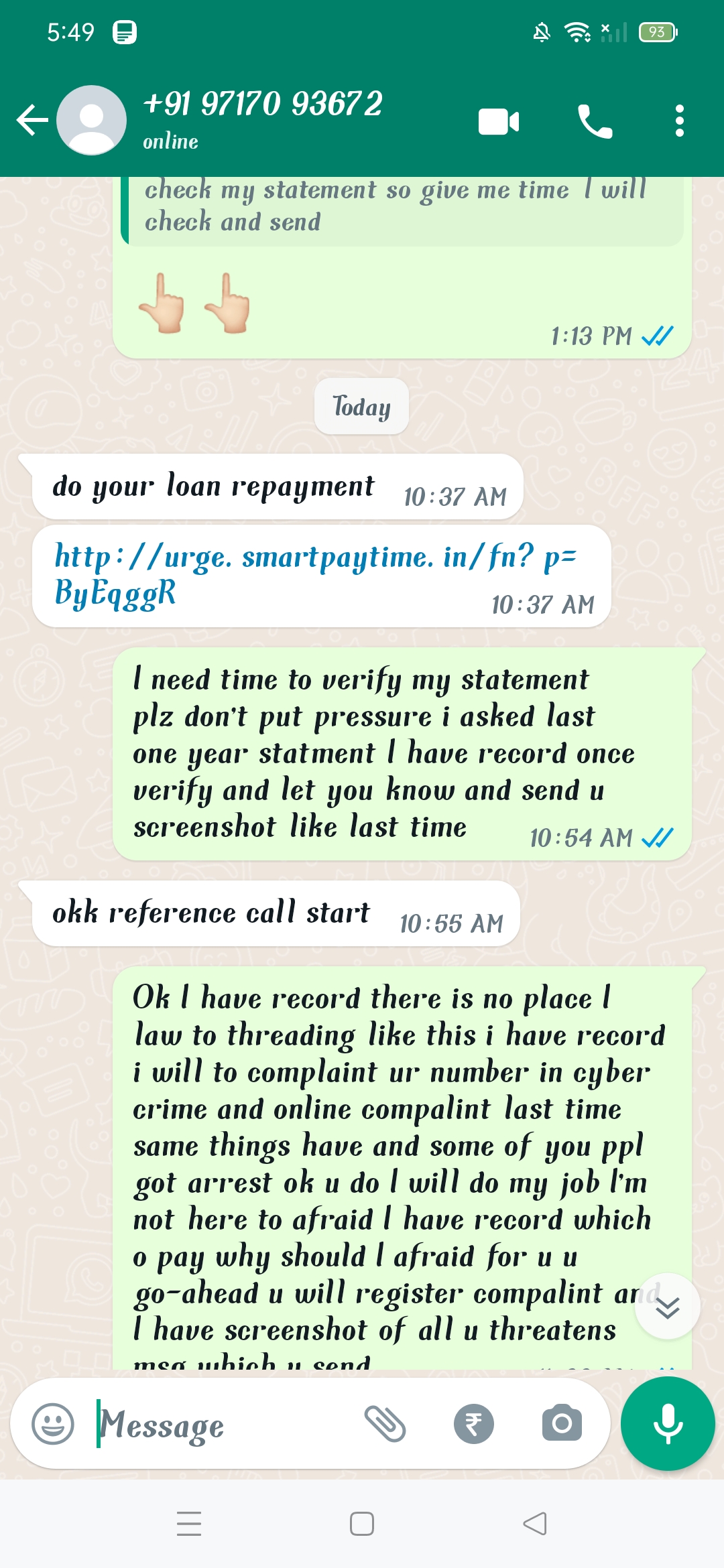Viewport: 724px width, 1568px height.
Task: Tap the system home button
Action: pyautogui.click(x=362, y=1524)
